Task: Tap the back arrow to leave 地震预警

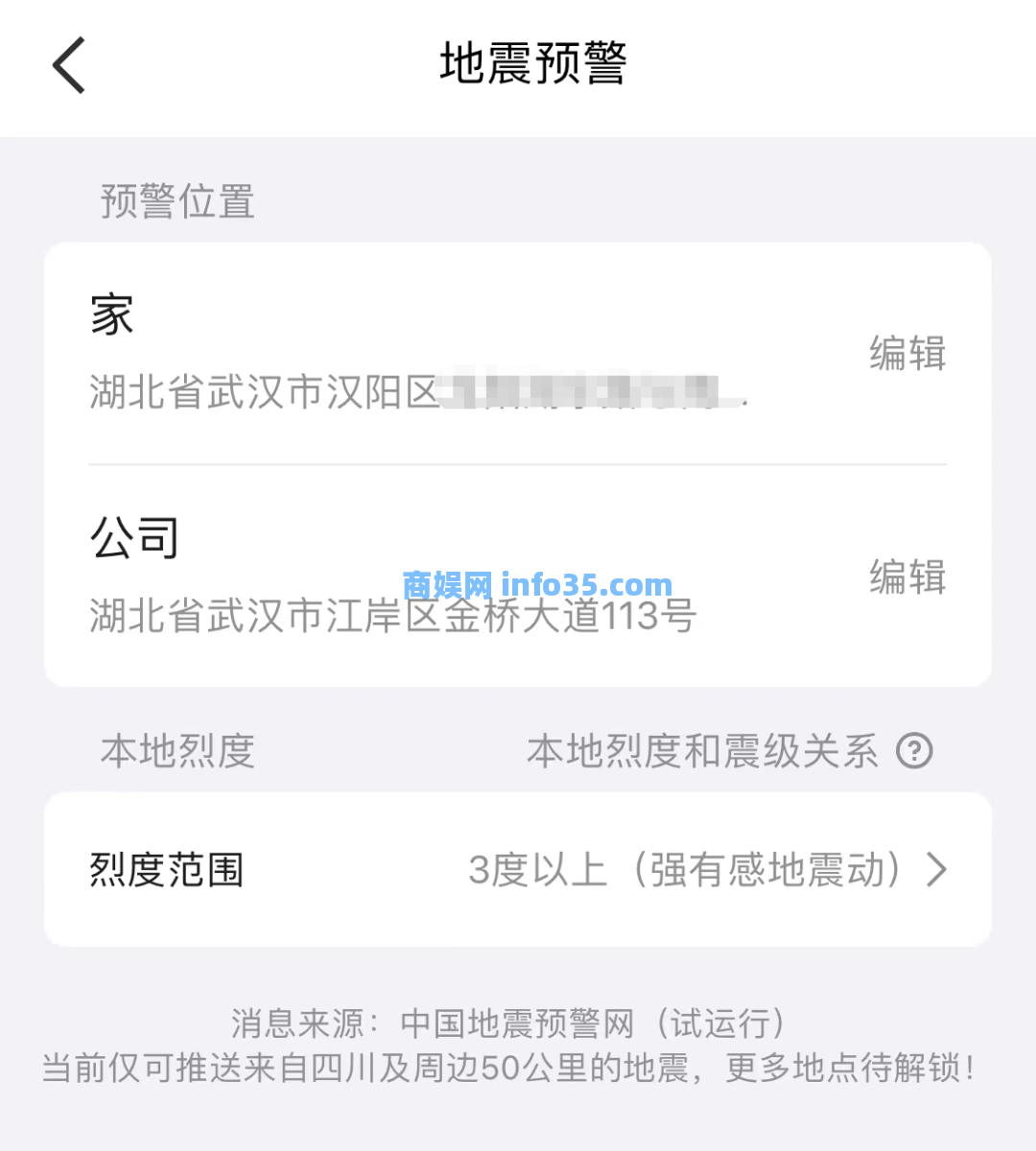Action: (x=67, y=65)
